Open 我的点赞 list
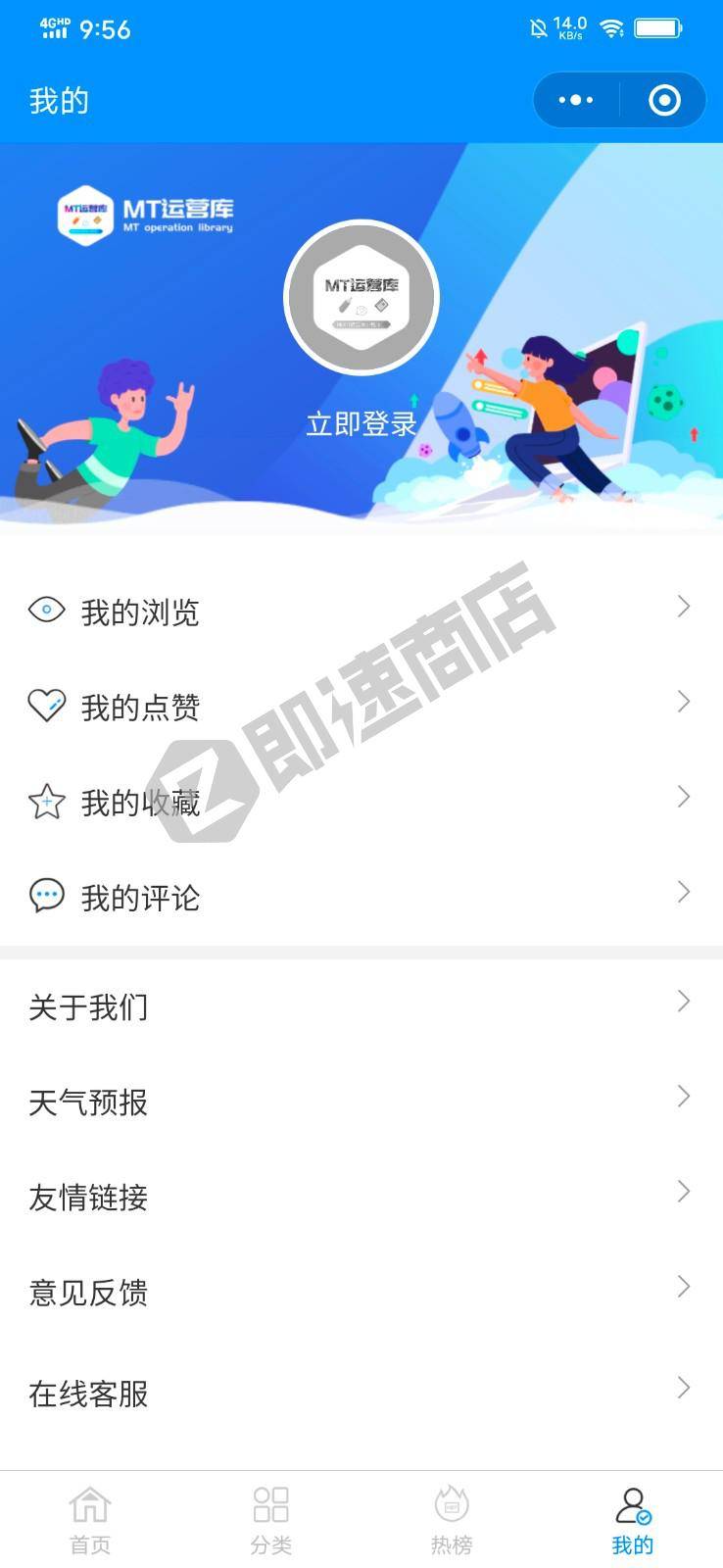 [361, 706]
